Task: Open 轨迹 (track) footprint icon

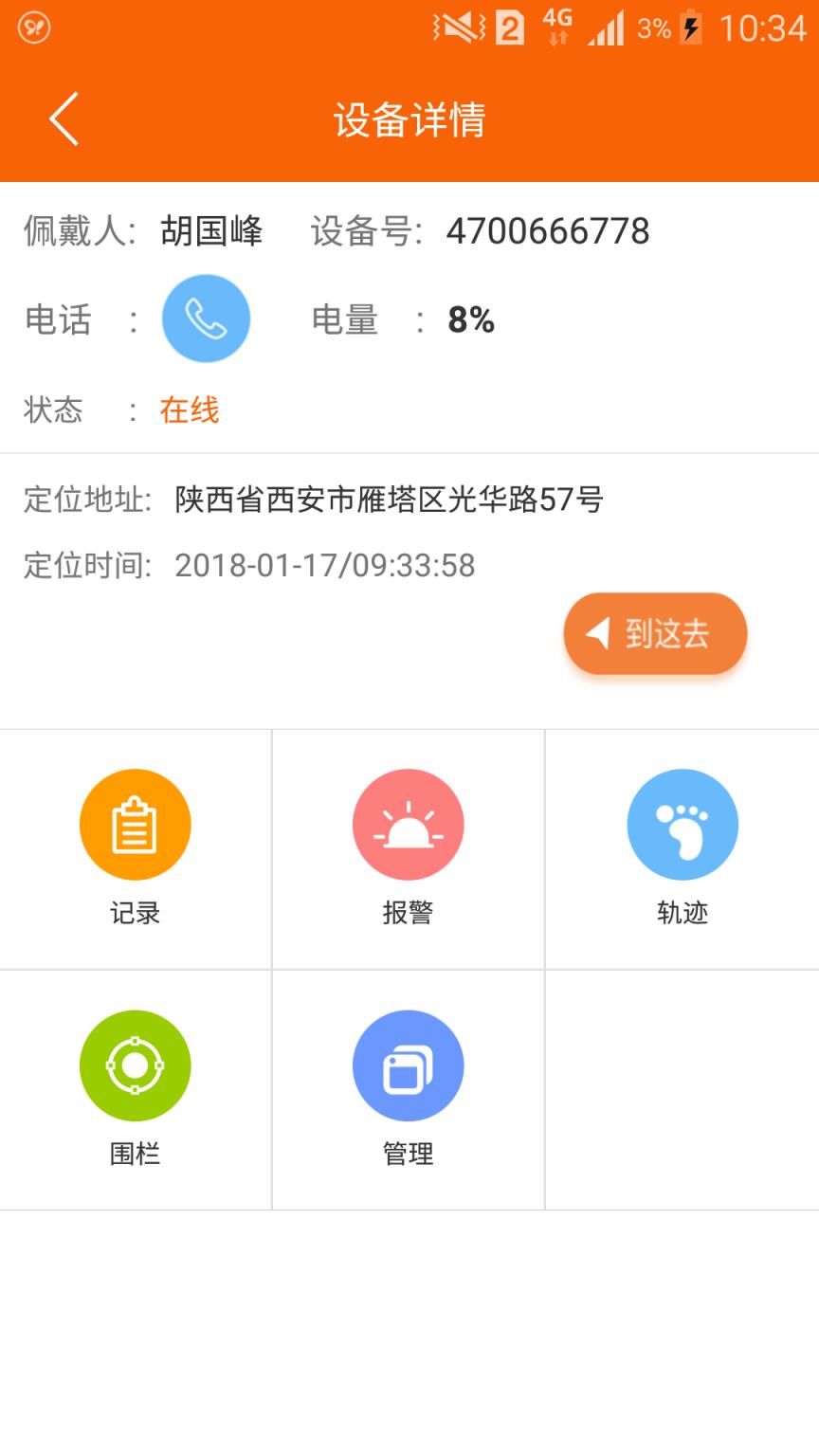Action: (x=682, y=824)
